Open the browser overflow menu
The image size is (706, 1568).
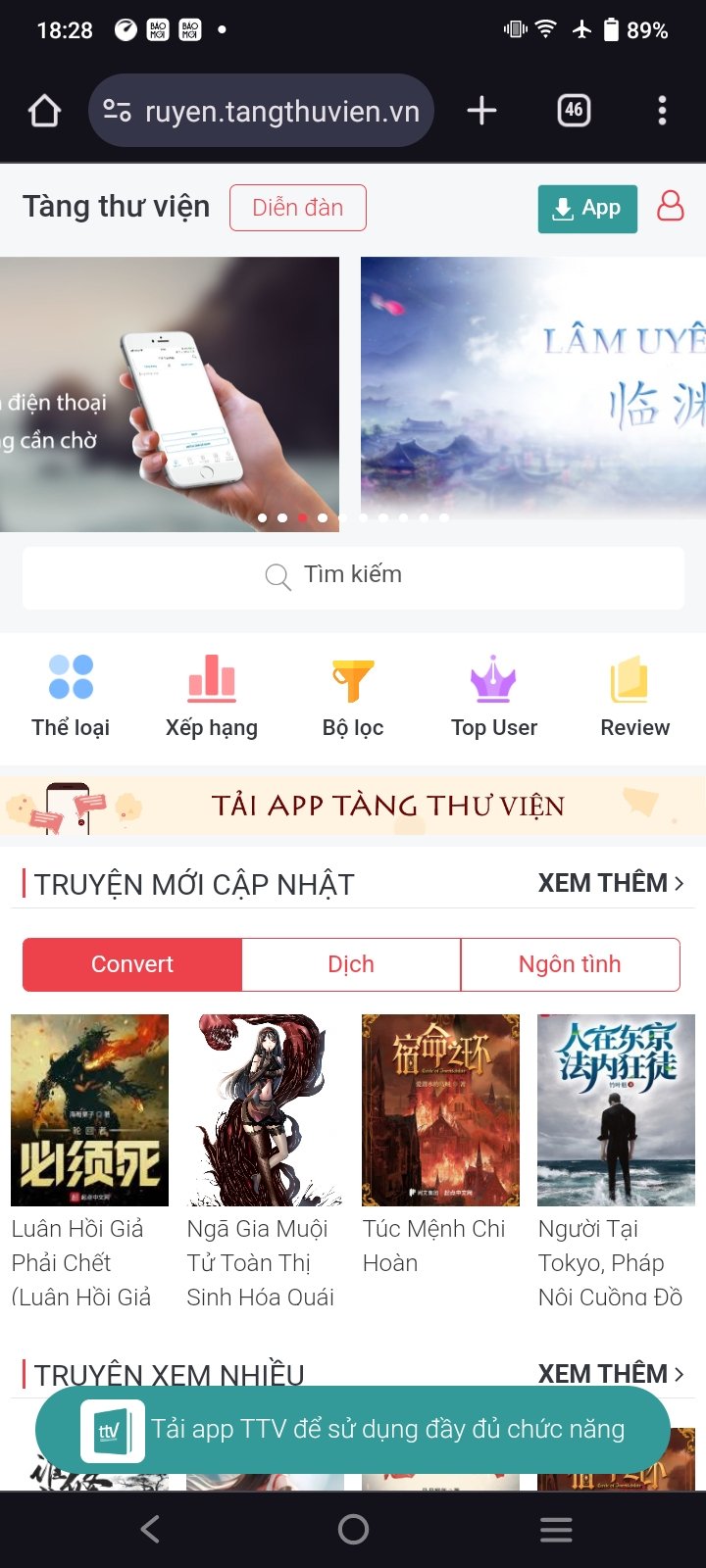point(662,111)
